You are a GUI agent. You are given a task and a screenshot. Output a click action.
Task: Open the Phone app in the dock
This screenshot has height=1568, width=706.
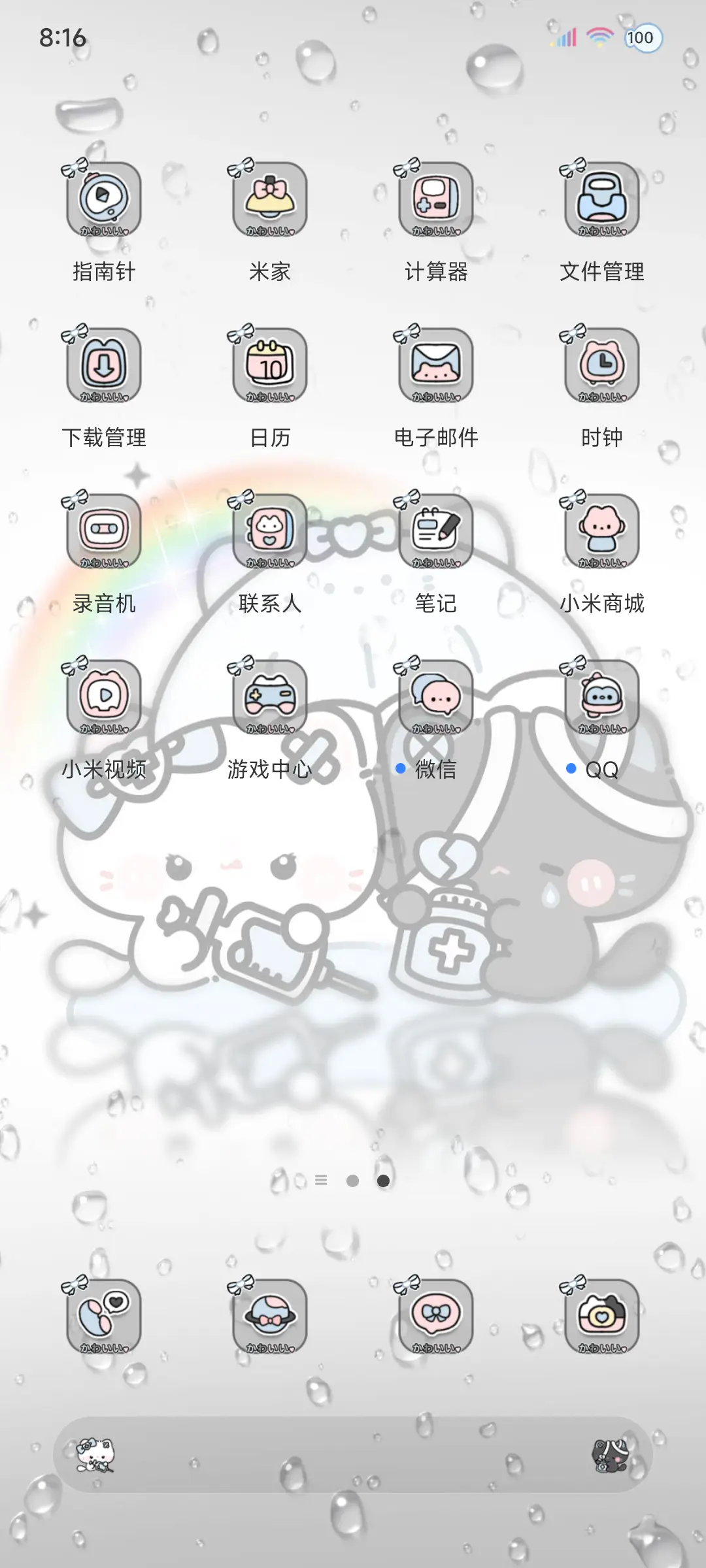click(105, 1316)
